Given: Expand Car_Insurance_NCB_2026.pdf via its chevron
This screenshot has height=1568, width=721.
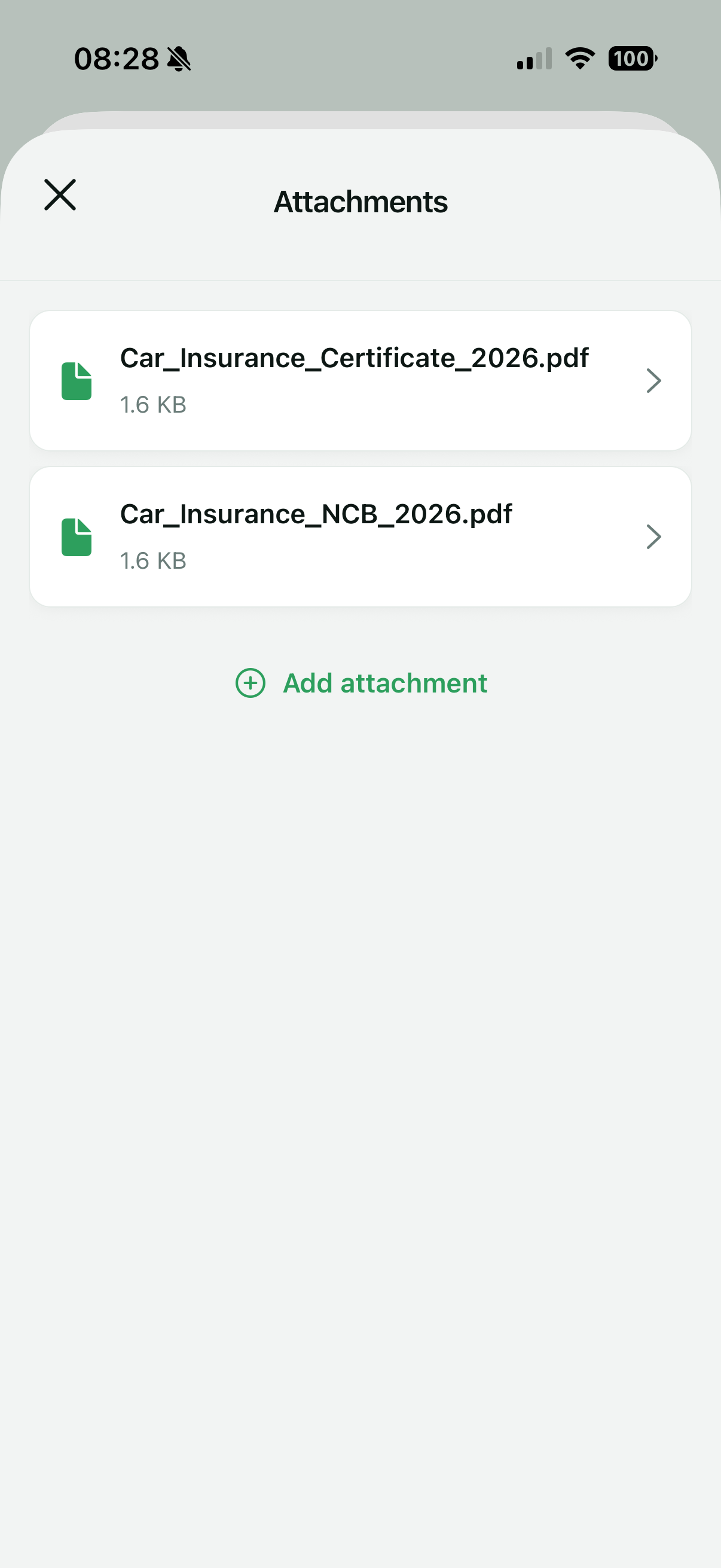Looking at the screenshot, I should pyautogui.click(x=653, y=536).
